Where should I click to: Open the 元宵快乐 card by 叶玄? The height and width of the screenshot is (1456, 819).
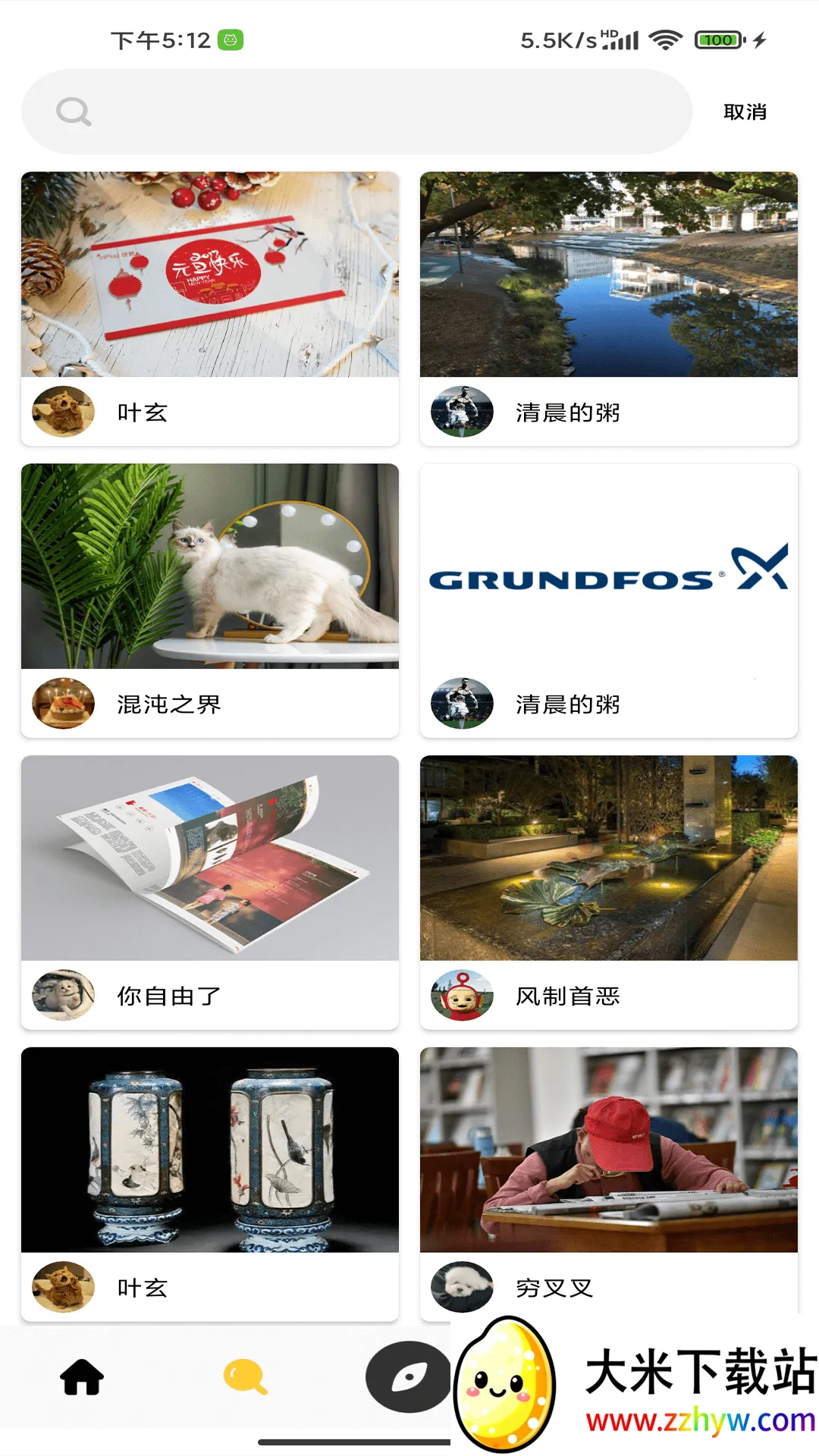click(x=210, y=275)
